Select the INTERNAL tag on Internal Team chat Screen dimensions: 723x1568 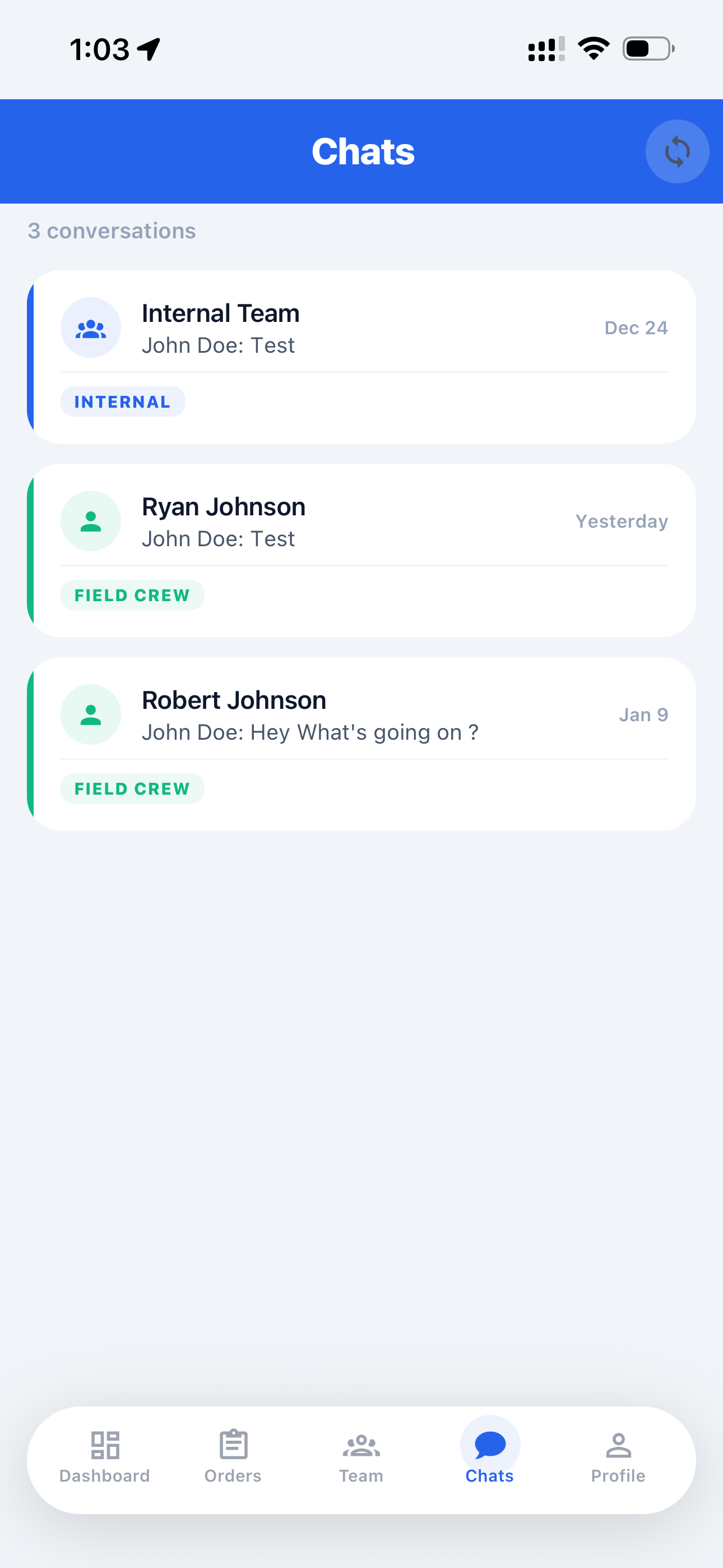[122, 401]
